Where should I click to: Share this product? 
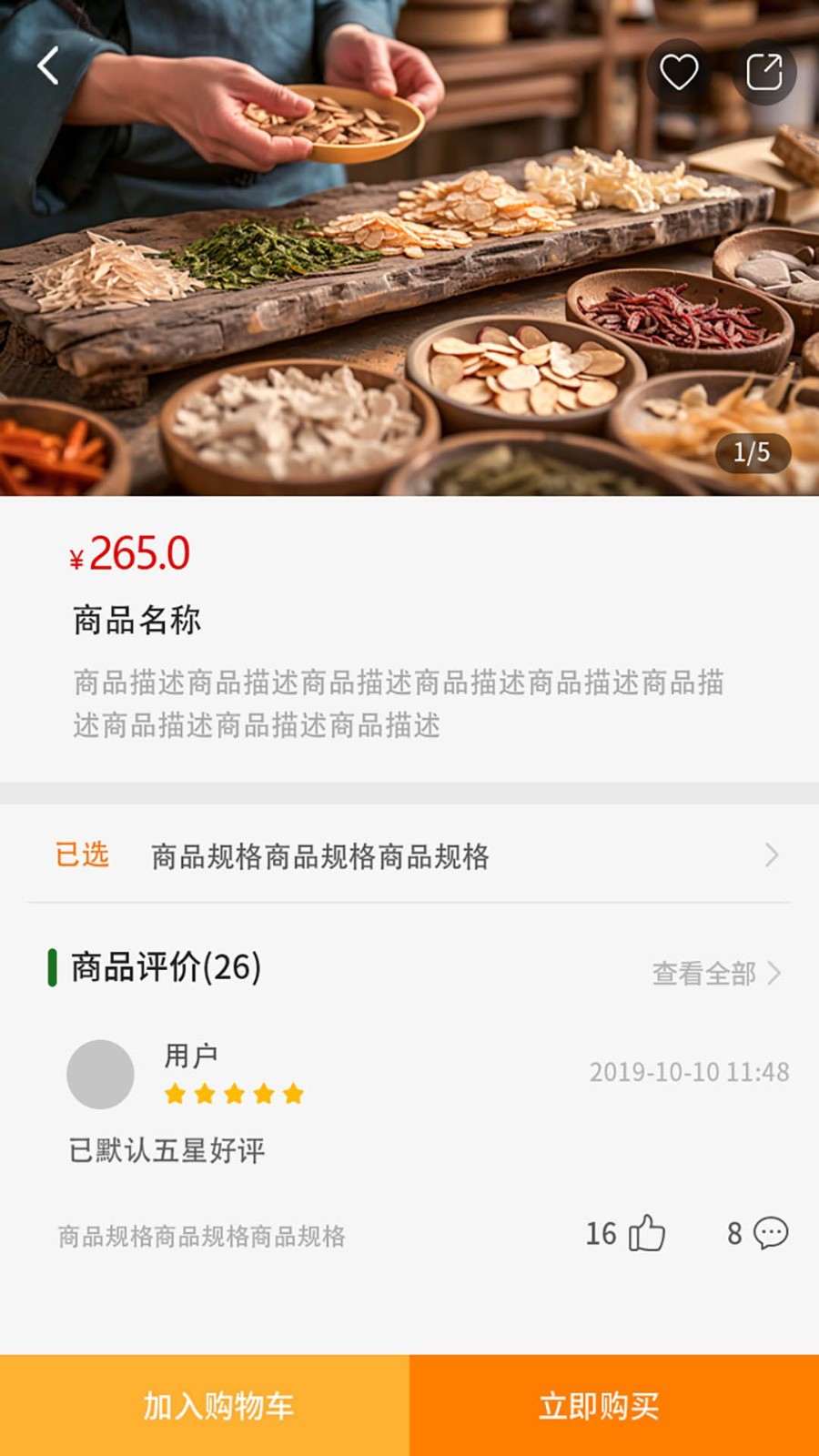763,72
